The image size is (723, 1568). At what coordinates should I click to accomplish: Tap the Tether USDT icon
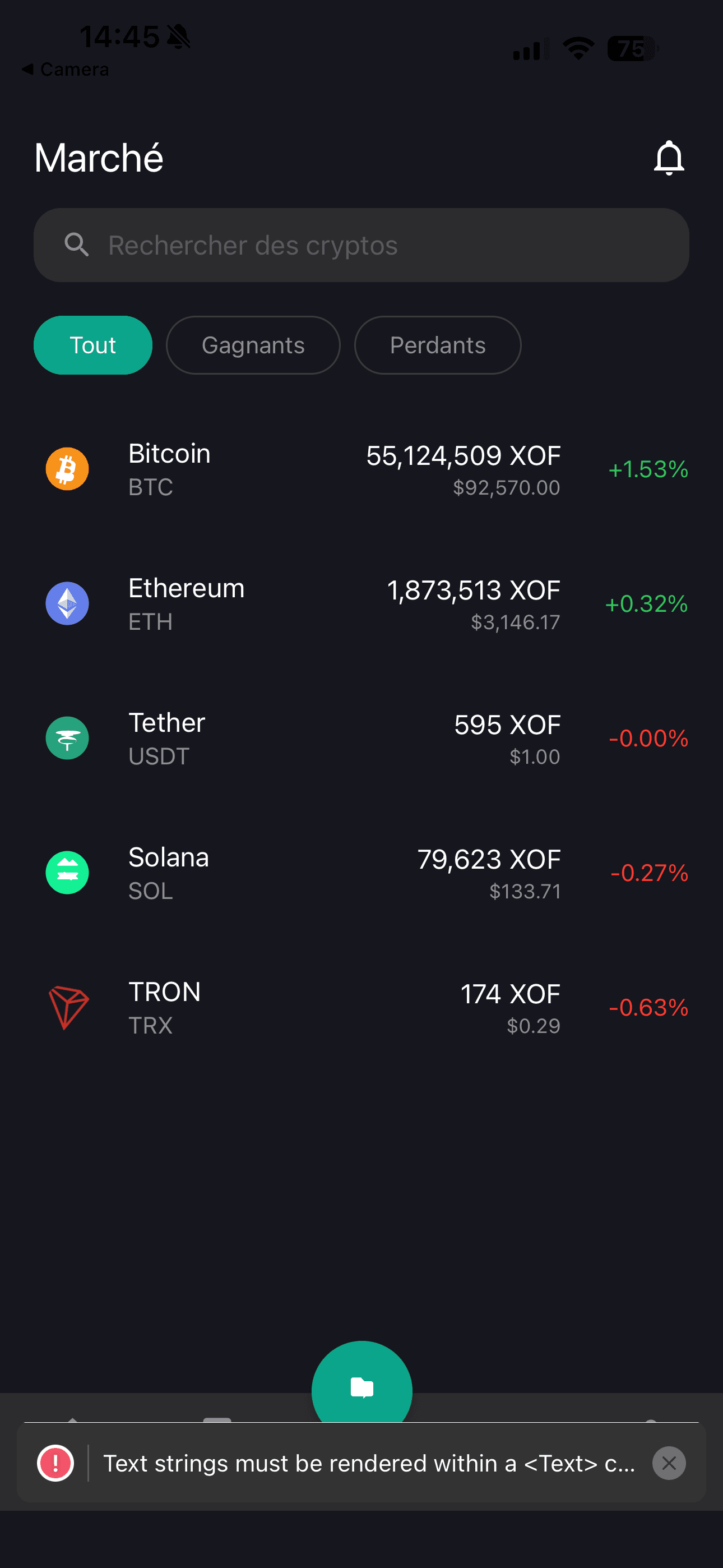point(68,738)
